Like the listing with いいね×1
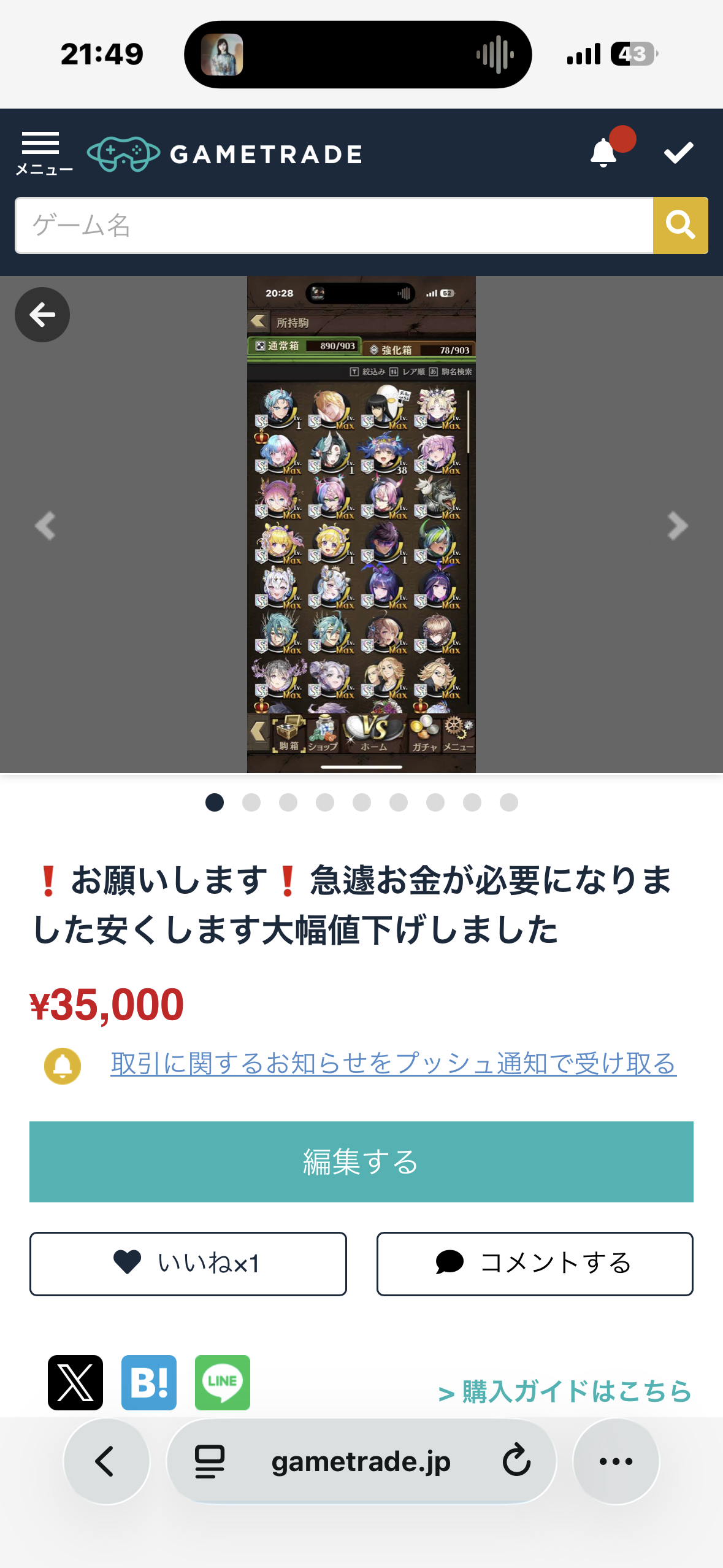Screen dimensions: 723x1568 point(188,1263)
